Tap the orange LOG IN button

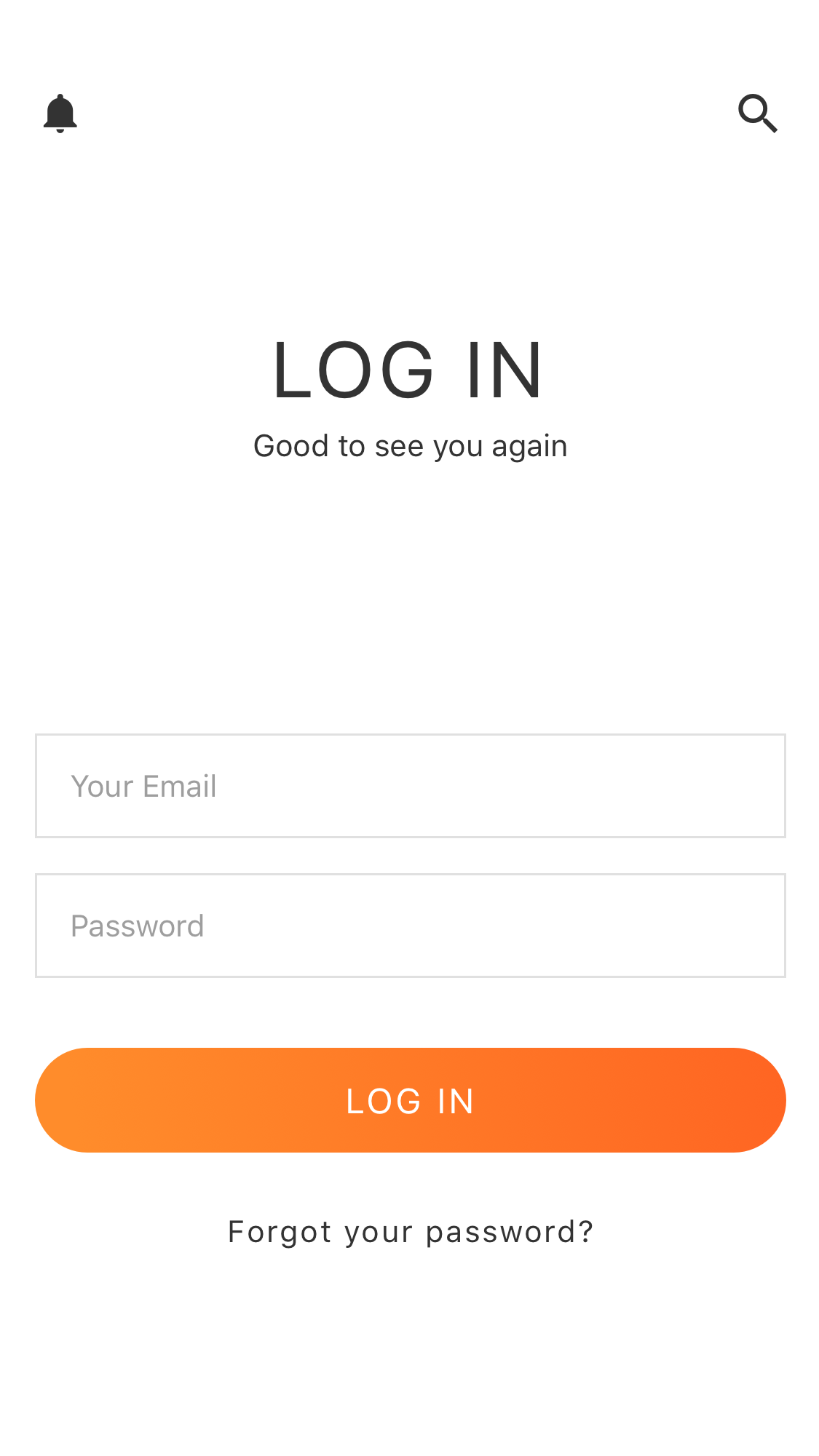(411, 1100)
